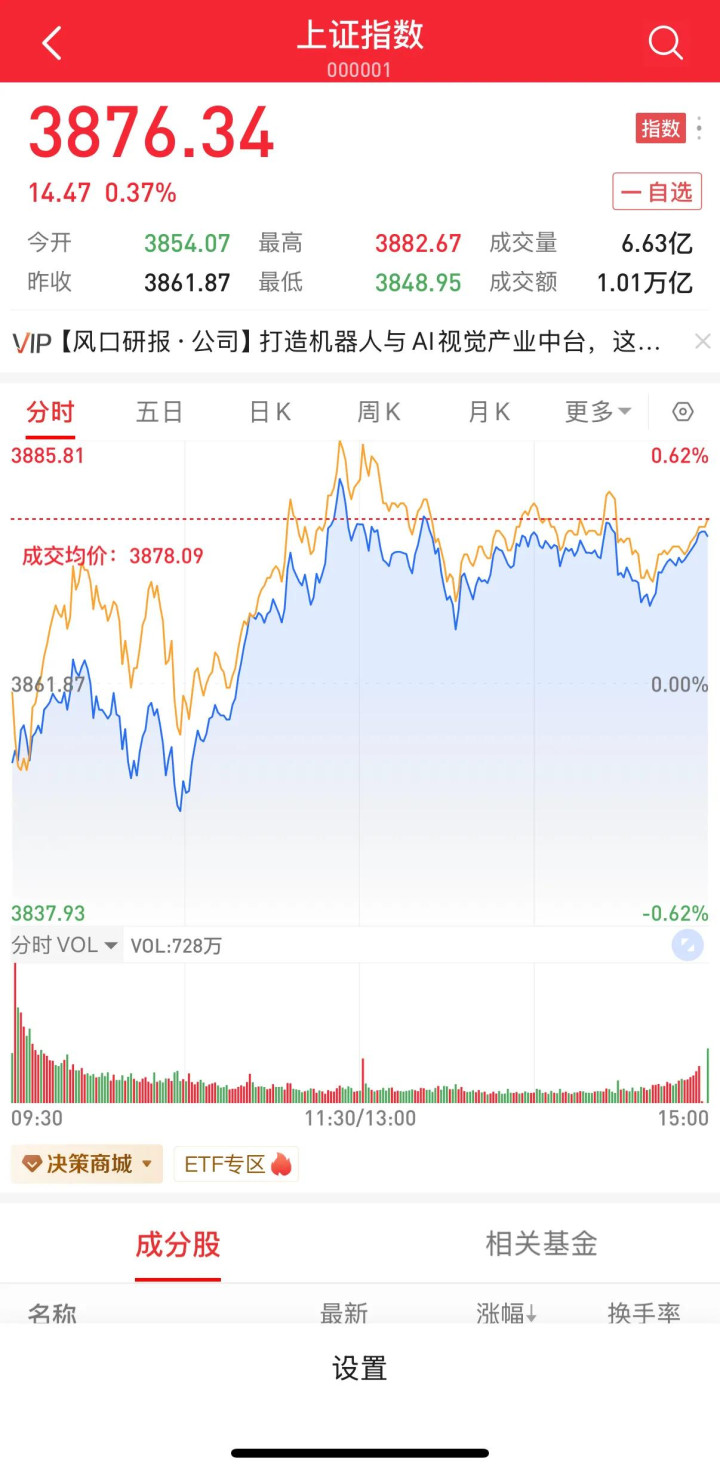Open 设置 at the bottom
The height and width of the screenshot is (1472, 720).
[360, 1368]
